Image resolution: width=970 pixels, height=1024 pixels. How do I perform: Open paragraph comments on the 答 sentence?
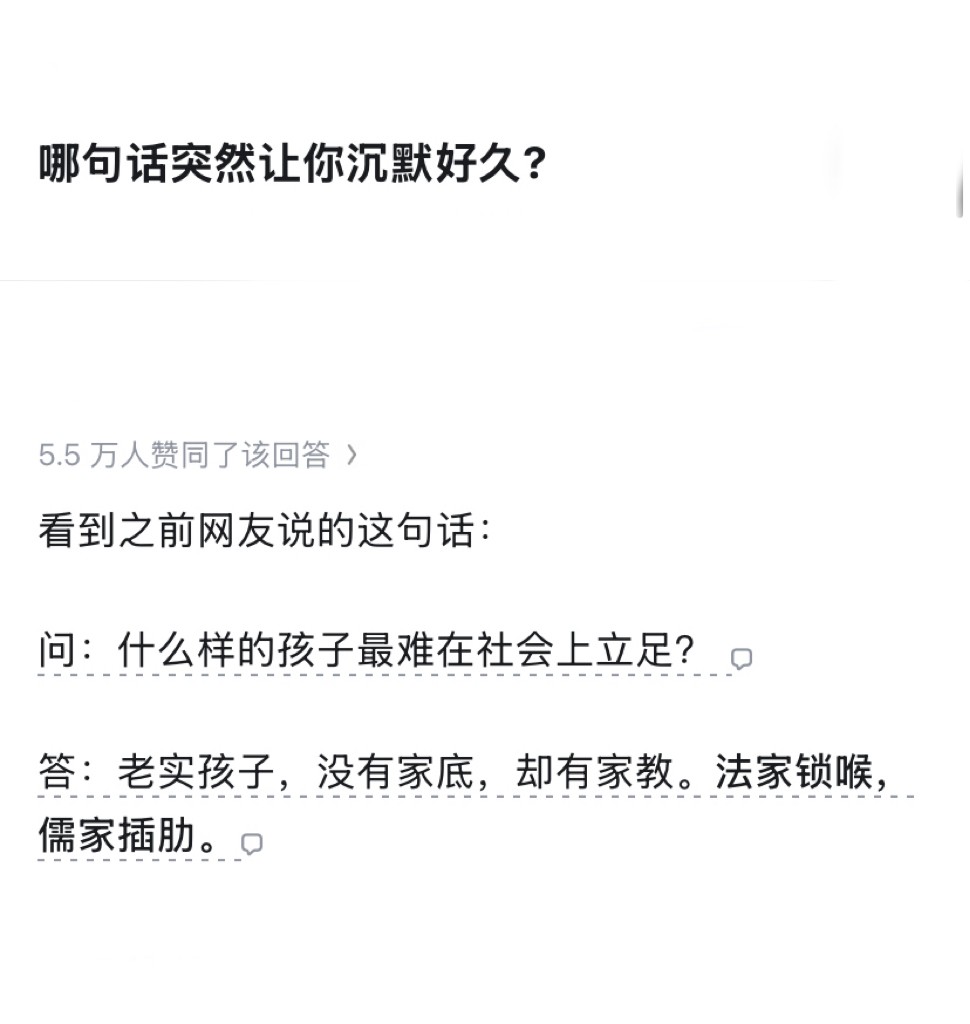pyautogui.click(x=252, y=844)
